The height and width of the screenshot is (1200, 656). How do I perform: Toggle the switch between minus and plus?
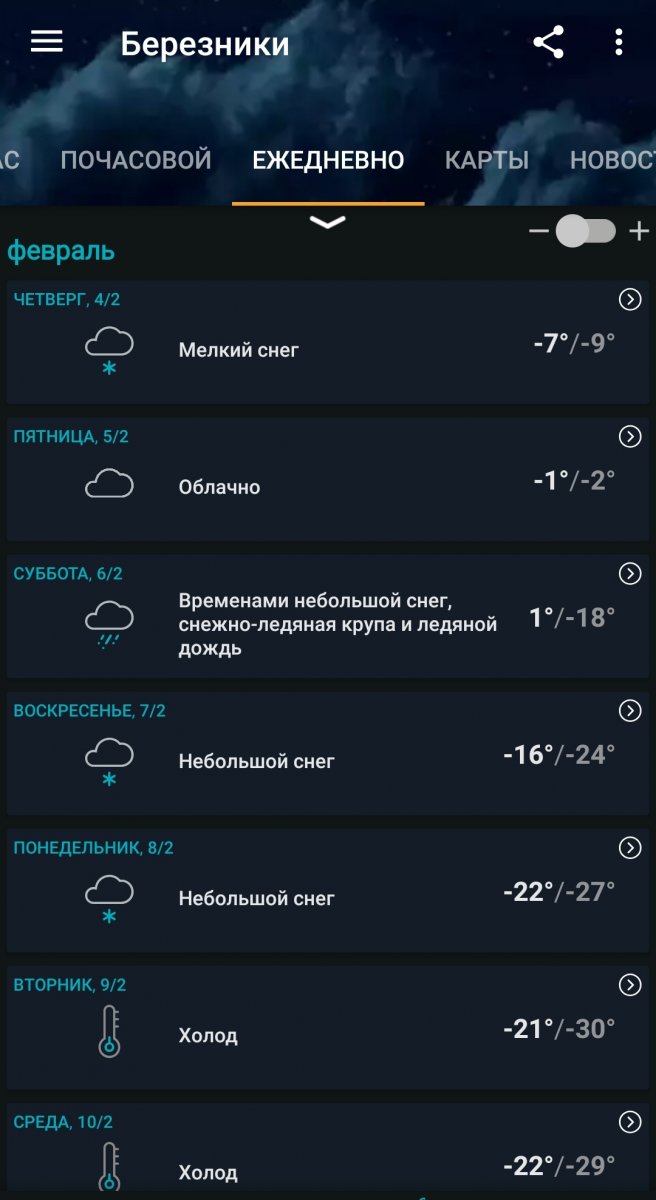point(586,232)
